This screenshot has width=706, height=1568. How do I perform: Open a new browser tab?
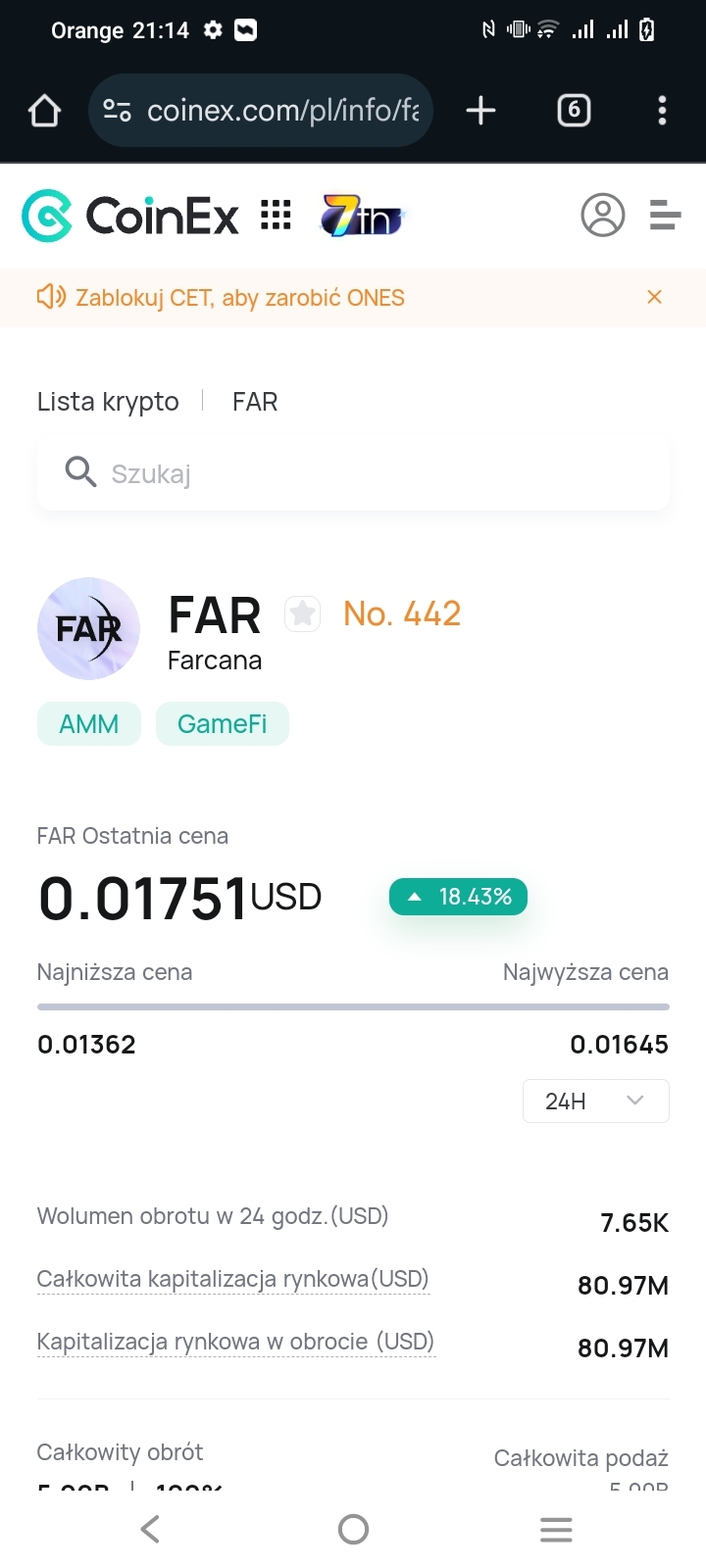point(480,111)
